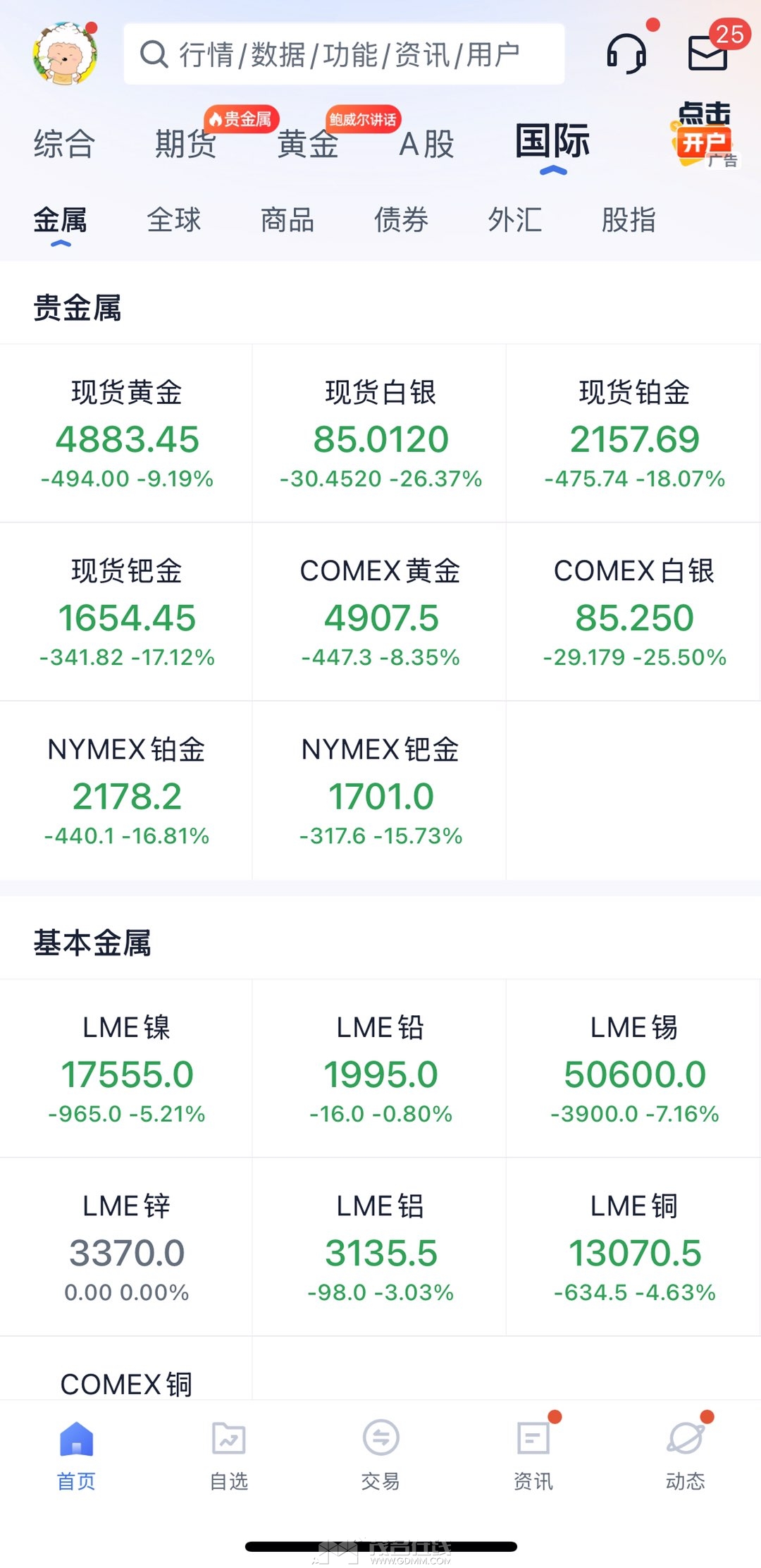Open the message inbox envelope

point(708,54)
